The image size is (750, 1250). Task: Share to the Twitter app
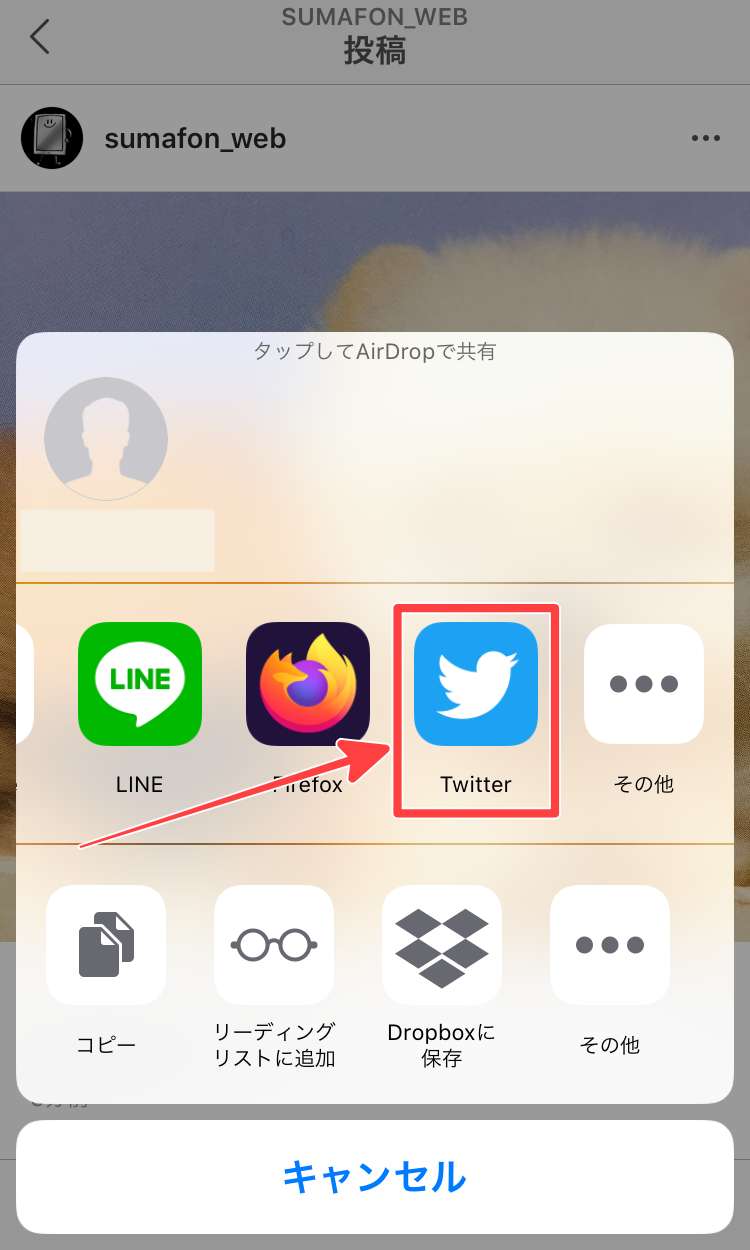coord(476,684)
